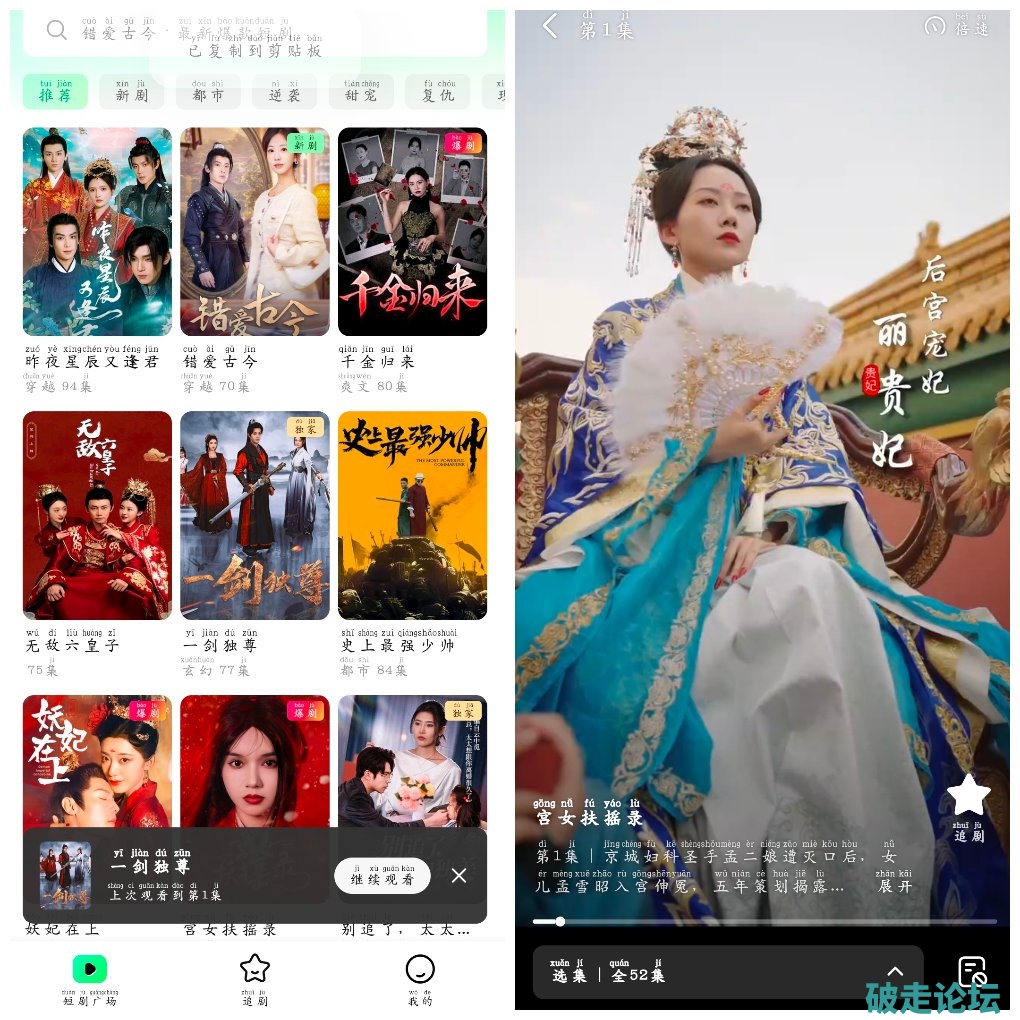Go to the 追剧 tab
The height and width of the screenshot is (1020, 1020).
[x=255, y=978]
